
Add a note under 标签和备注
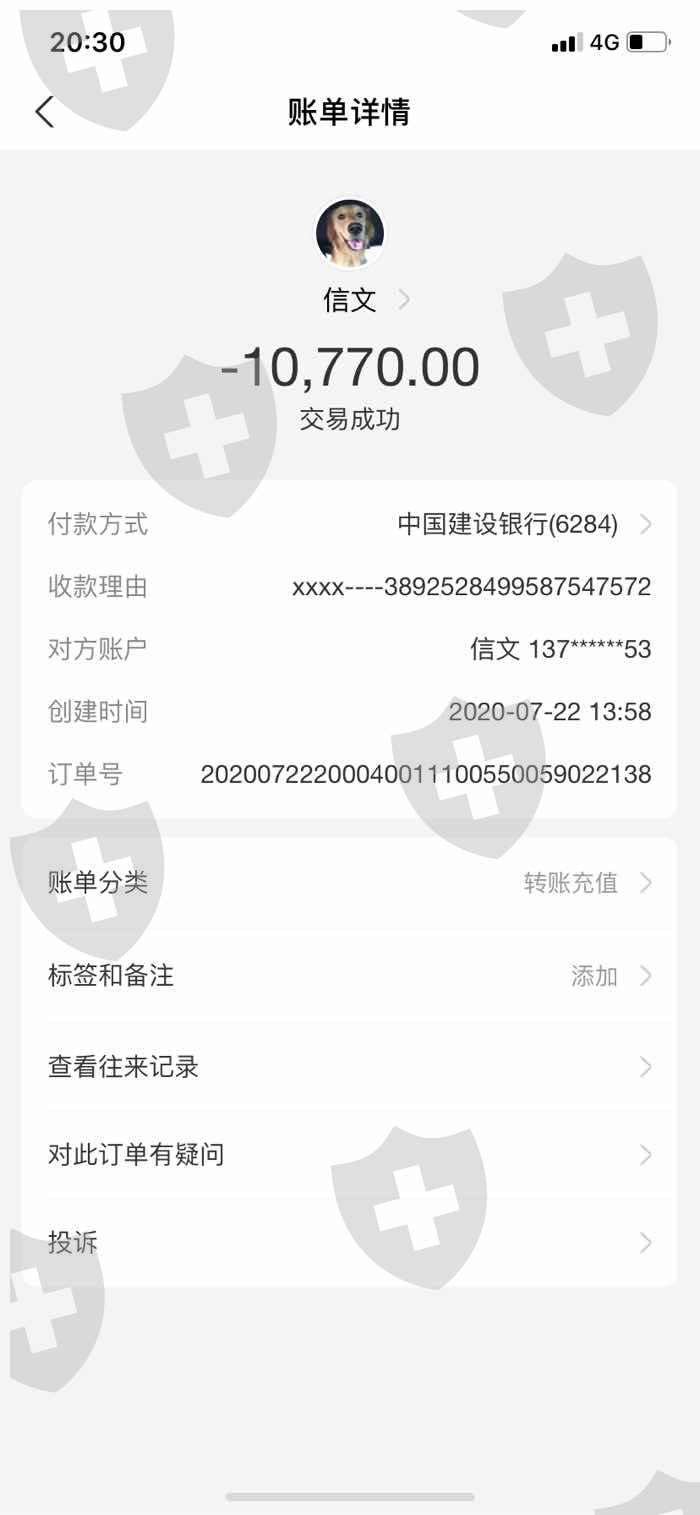[x=350, y=975]
